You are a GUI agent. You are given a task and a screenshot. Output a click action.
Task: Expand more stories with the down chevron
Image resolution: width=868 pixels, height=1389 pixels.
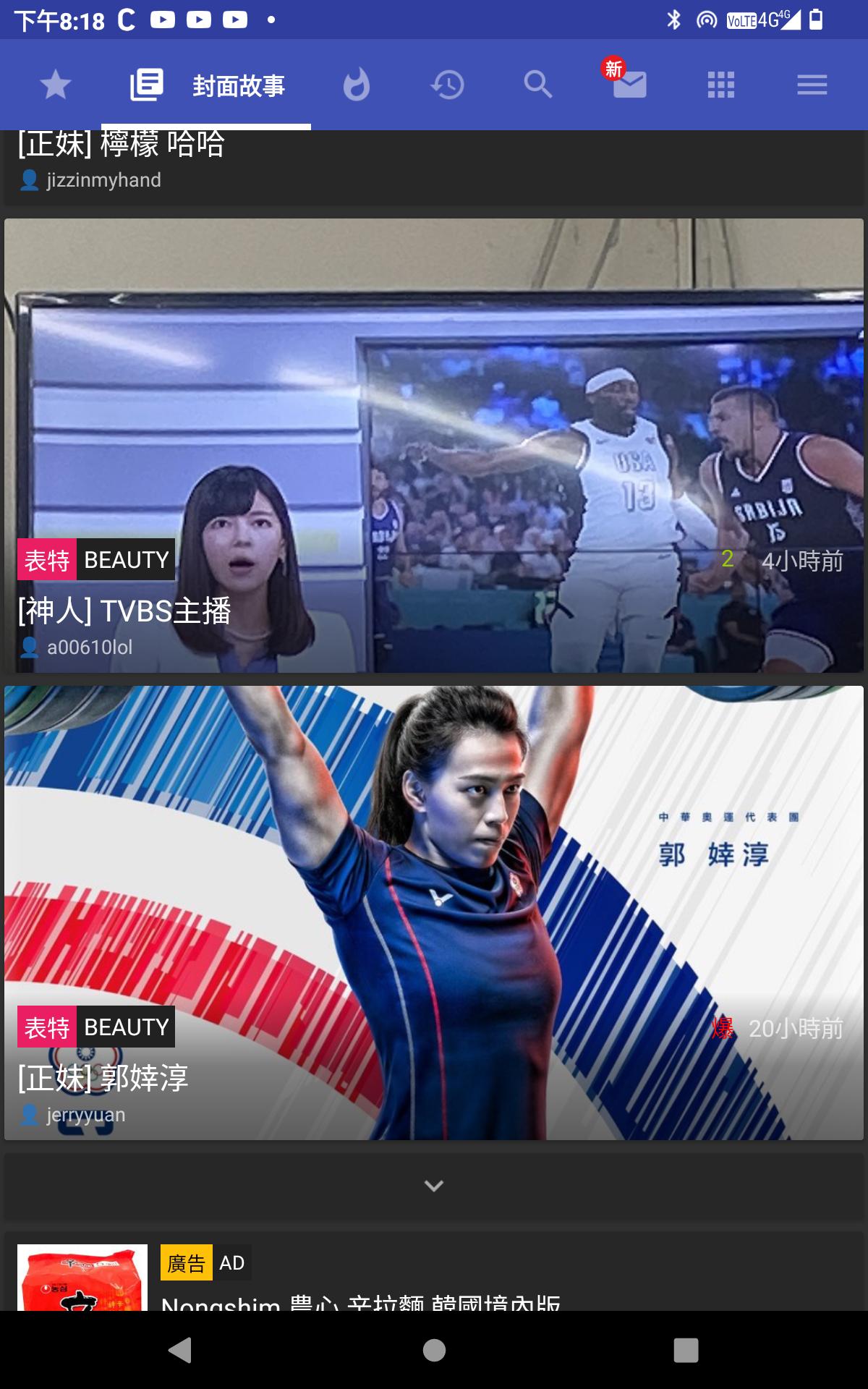pos(434,1186)
